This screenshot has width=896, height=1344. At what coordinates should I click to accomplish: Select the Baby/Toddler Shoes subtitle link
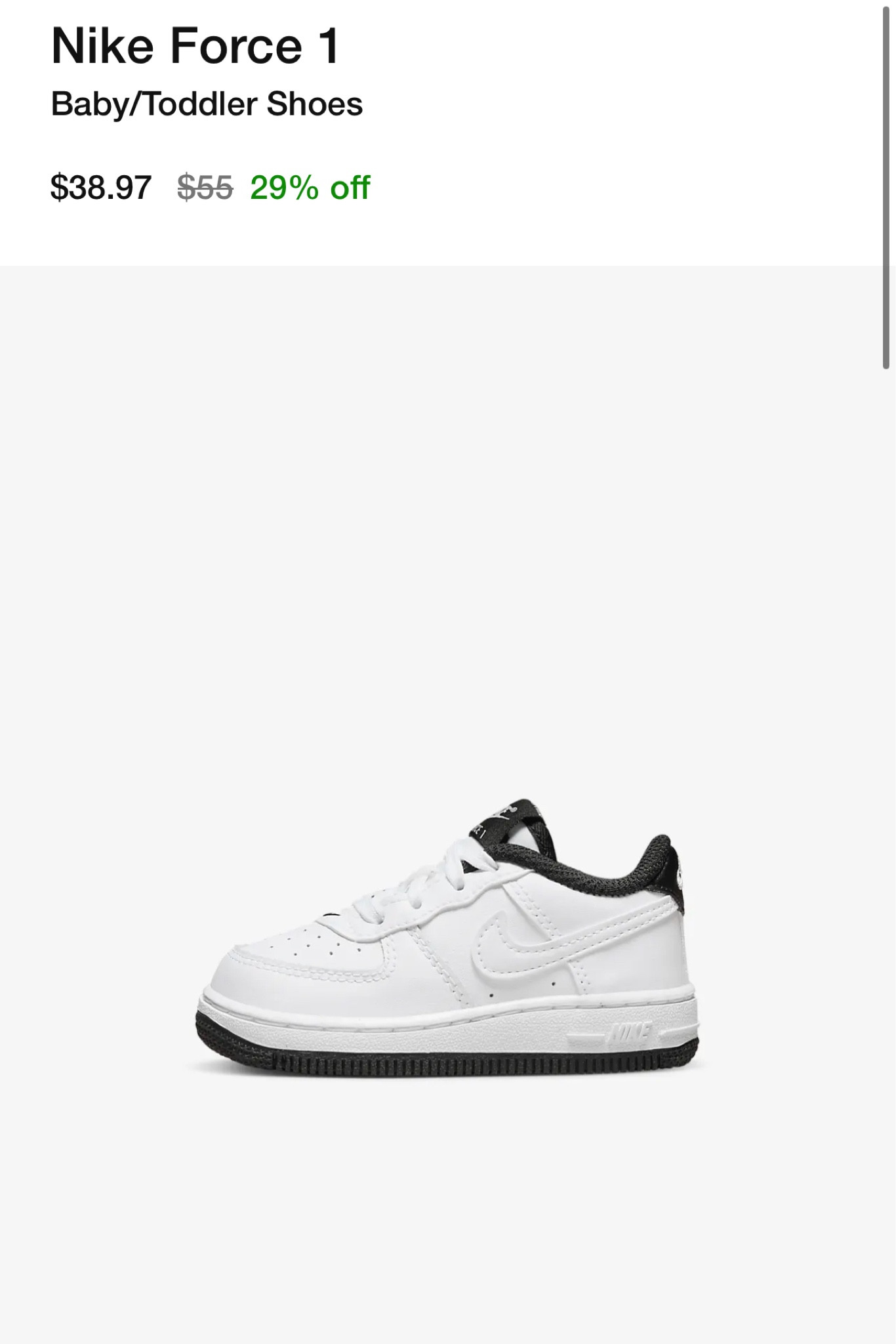point(207,104)
